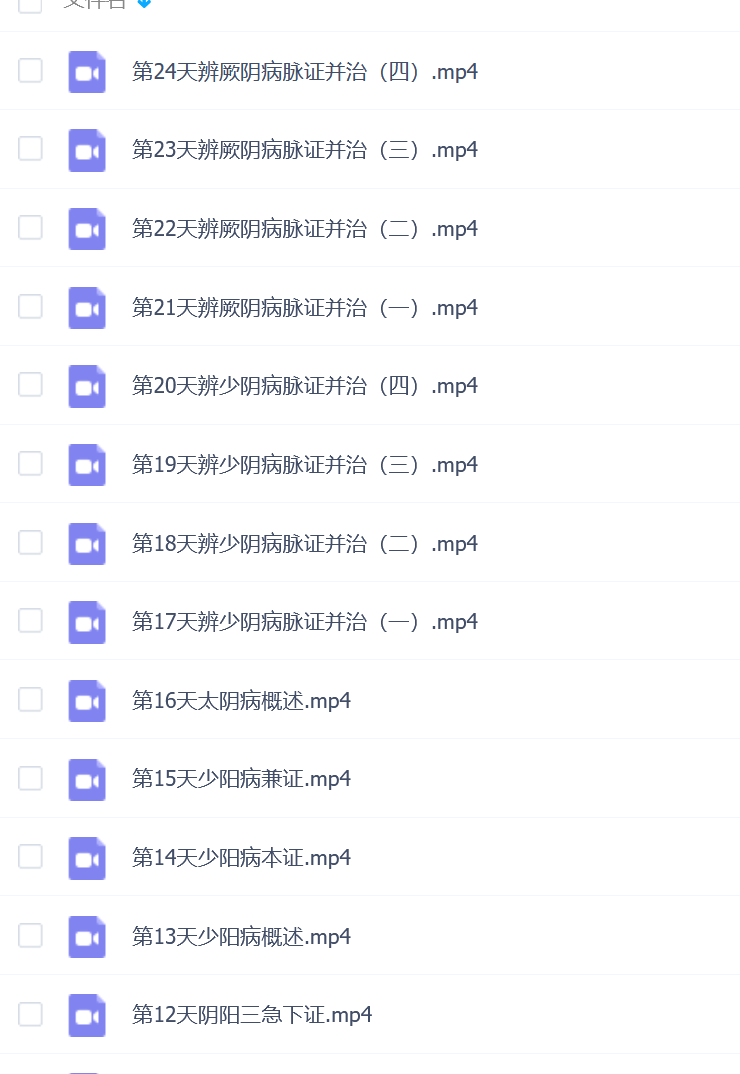Select checkbox for 第24天辨厥阴病脉证并治（四）.mp4
The width and height of the screenshot is (740, 1074).
pyautogui.click(x=30, y=70)
